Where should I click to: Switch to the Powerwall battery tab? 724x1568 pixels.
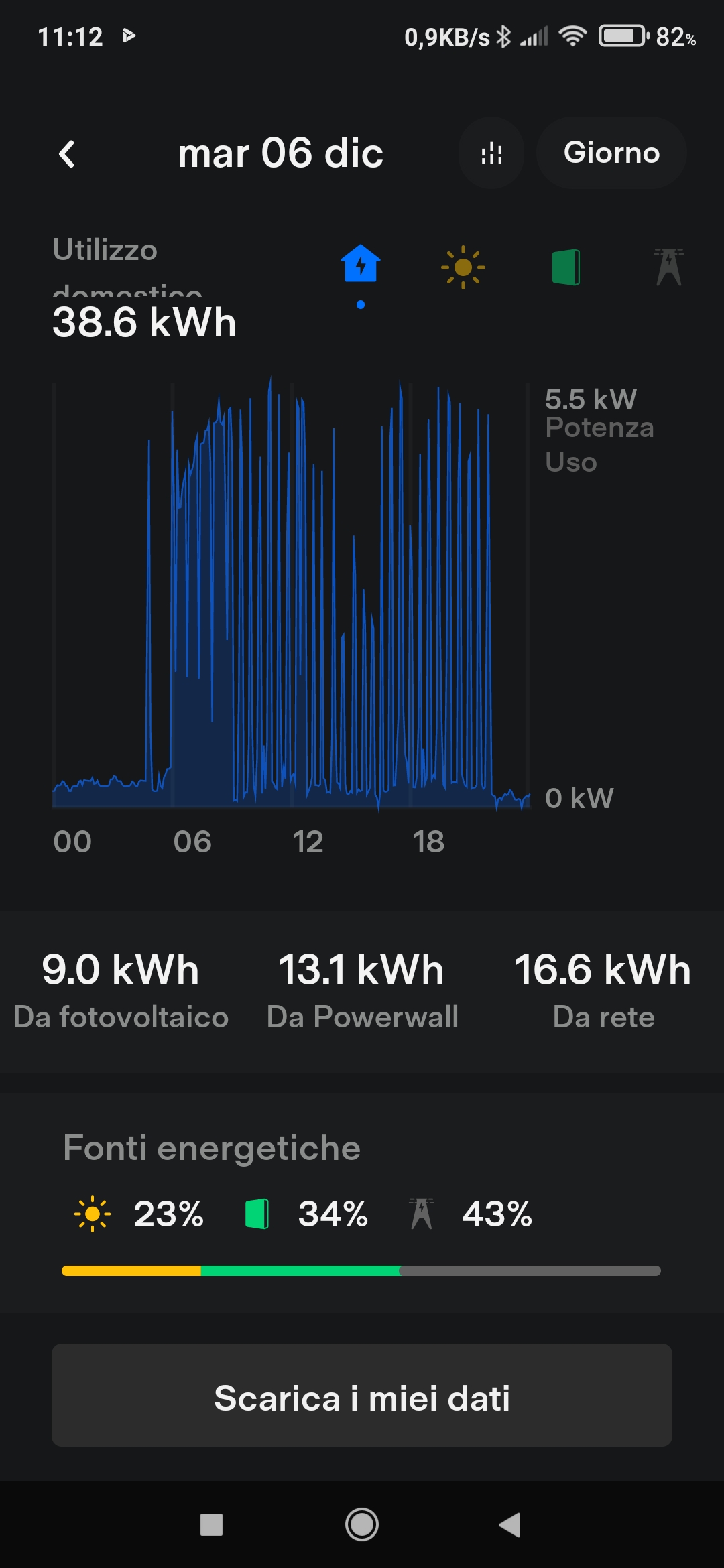pos(566,267)
